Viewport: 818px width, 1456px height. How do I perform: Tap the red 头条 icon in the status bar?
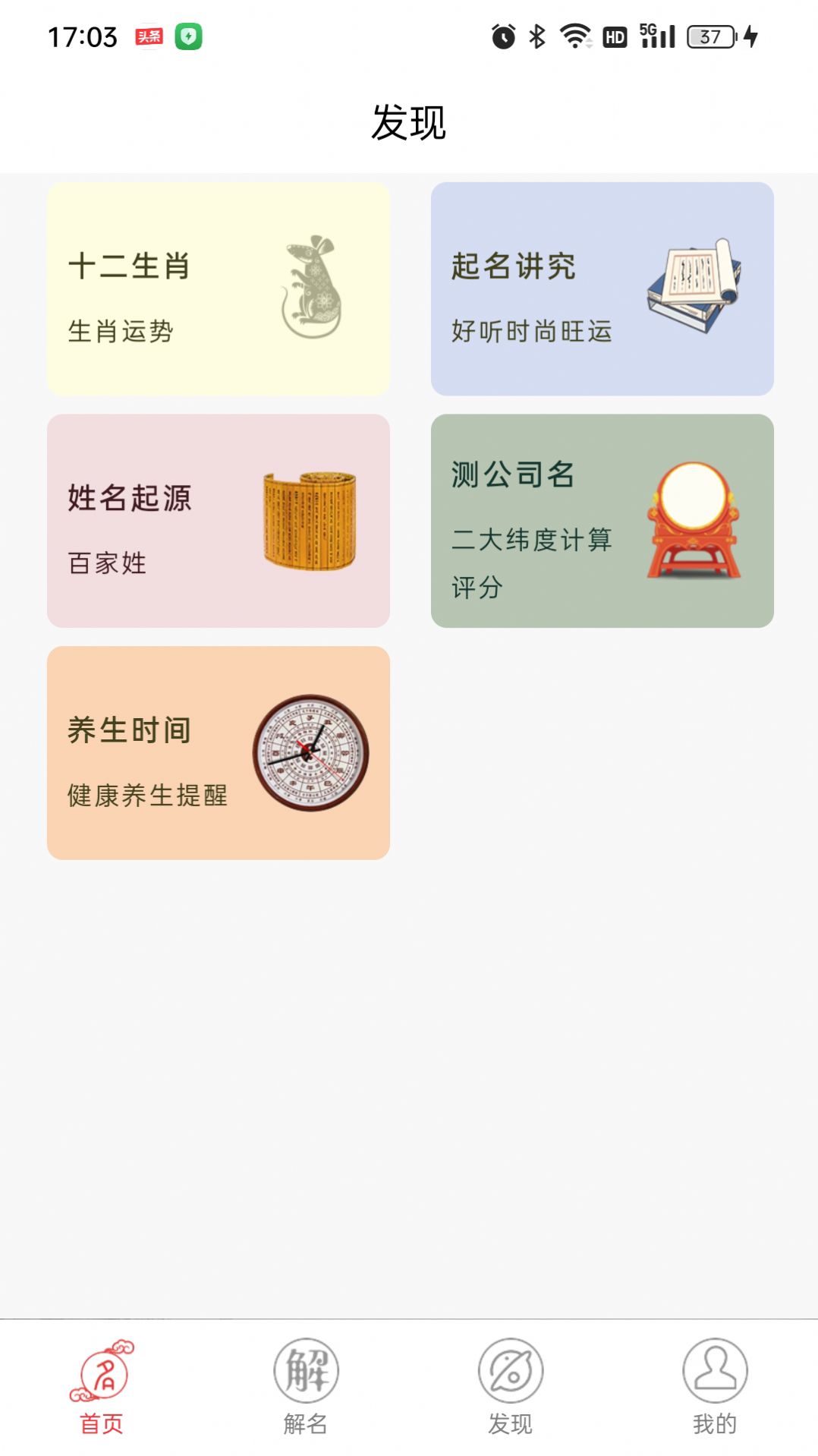pos(149,36)
